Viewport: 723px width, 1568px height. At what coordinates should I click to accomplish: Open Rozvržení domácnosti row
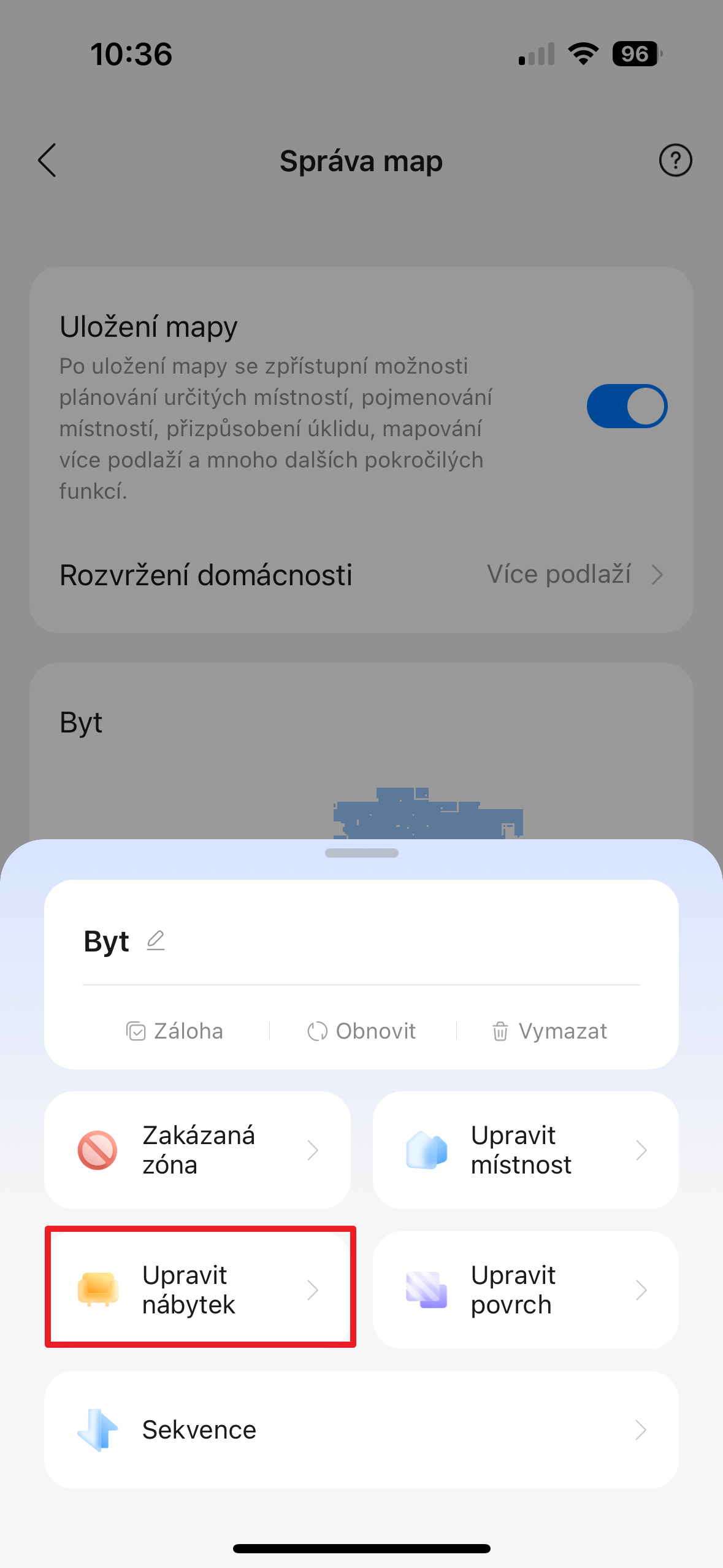(361, 575)
